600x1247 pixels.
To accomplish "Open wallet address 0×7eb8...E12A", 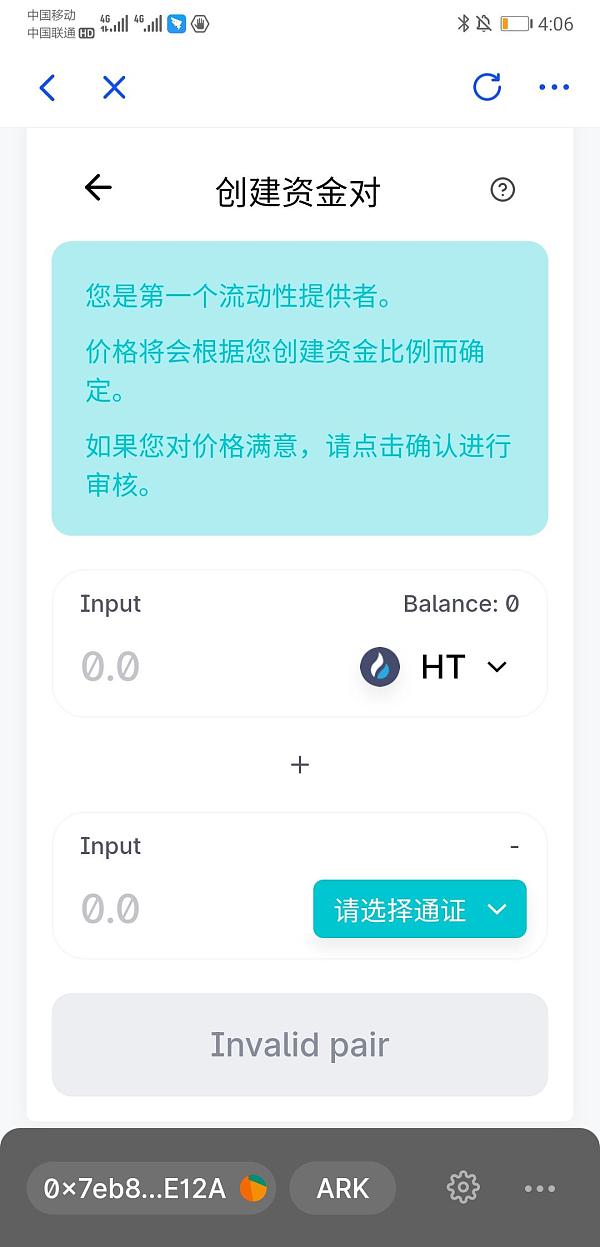I will (x=150, y=1188).
